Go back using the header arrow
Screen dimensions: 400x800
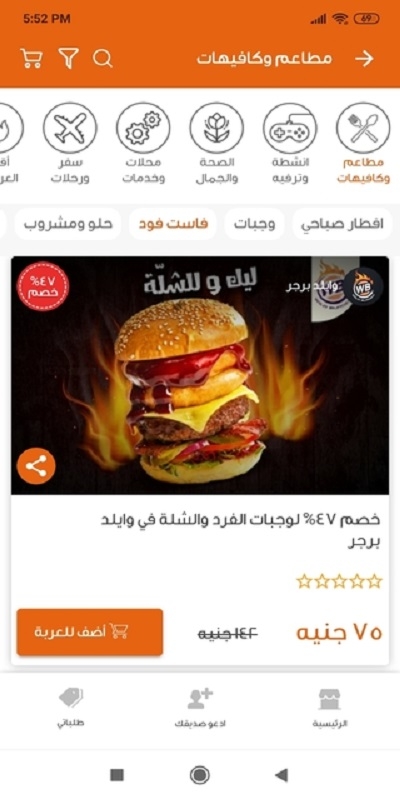point(365,59)
